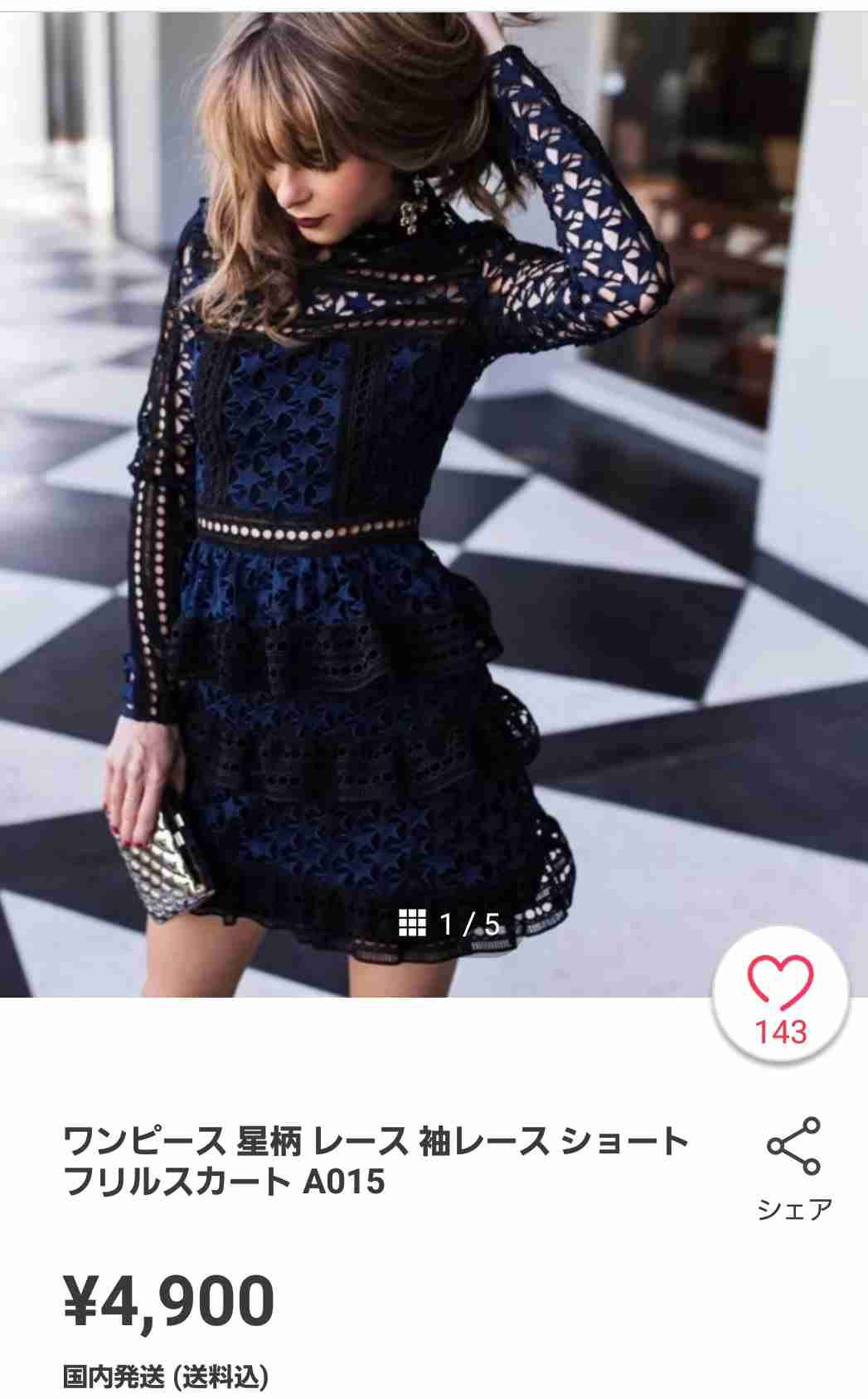Open the product photo full screen
Viewport: 868px width, 1399px height.
(x=434, y=498)
